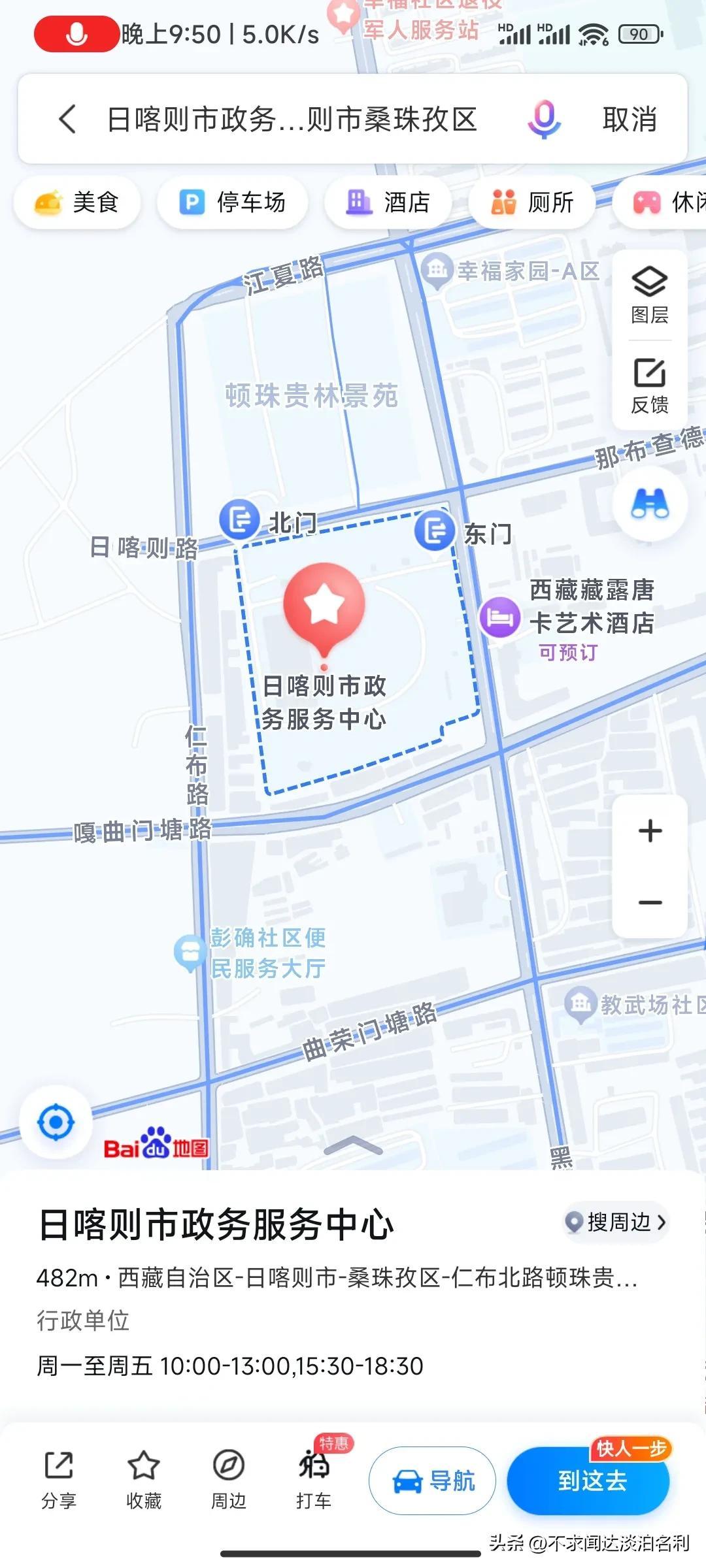Share this location via 分享
Screen dimensions: 706x1568
(59, 1479)
